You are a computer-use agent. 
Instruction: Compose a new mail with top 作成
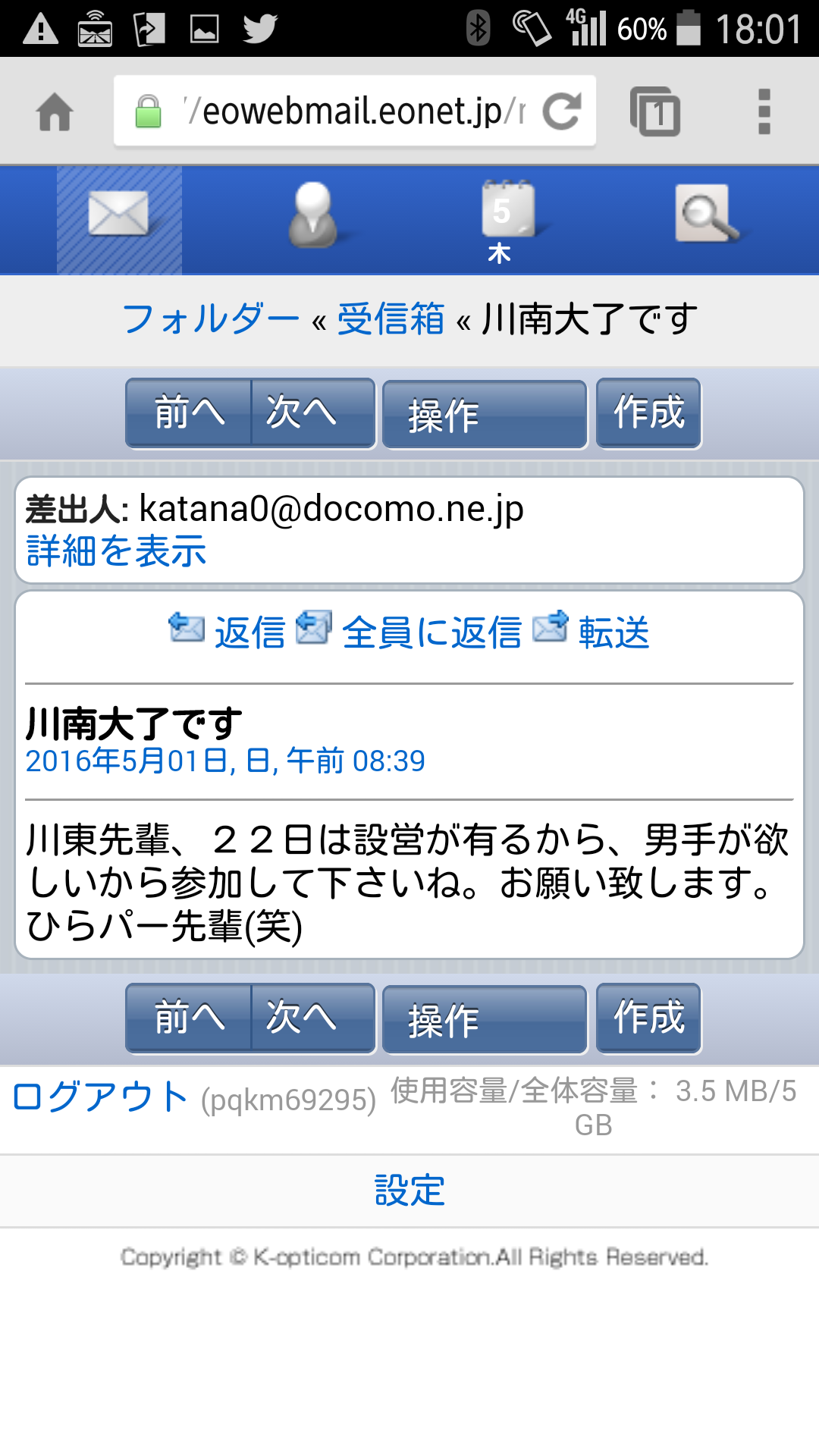[648, 413]
